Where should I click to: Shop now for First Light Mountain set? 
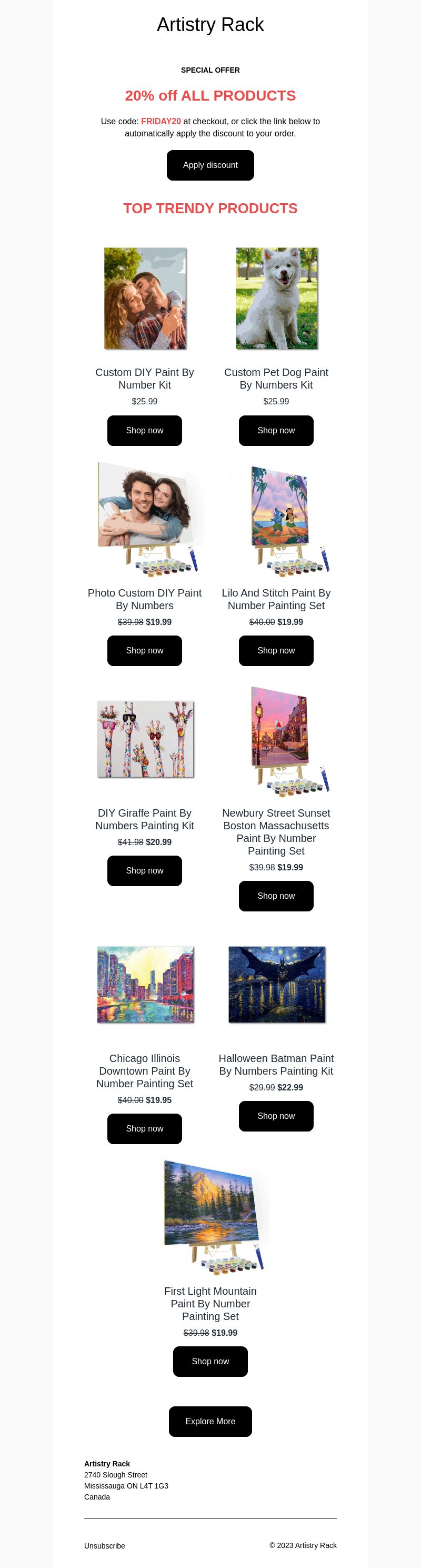coord(210,1361)
